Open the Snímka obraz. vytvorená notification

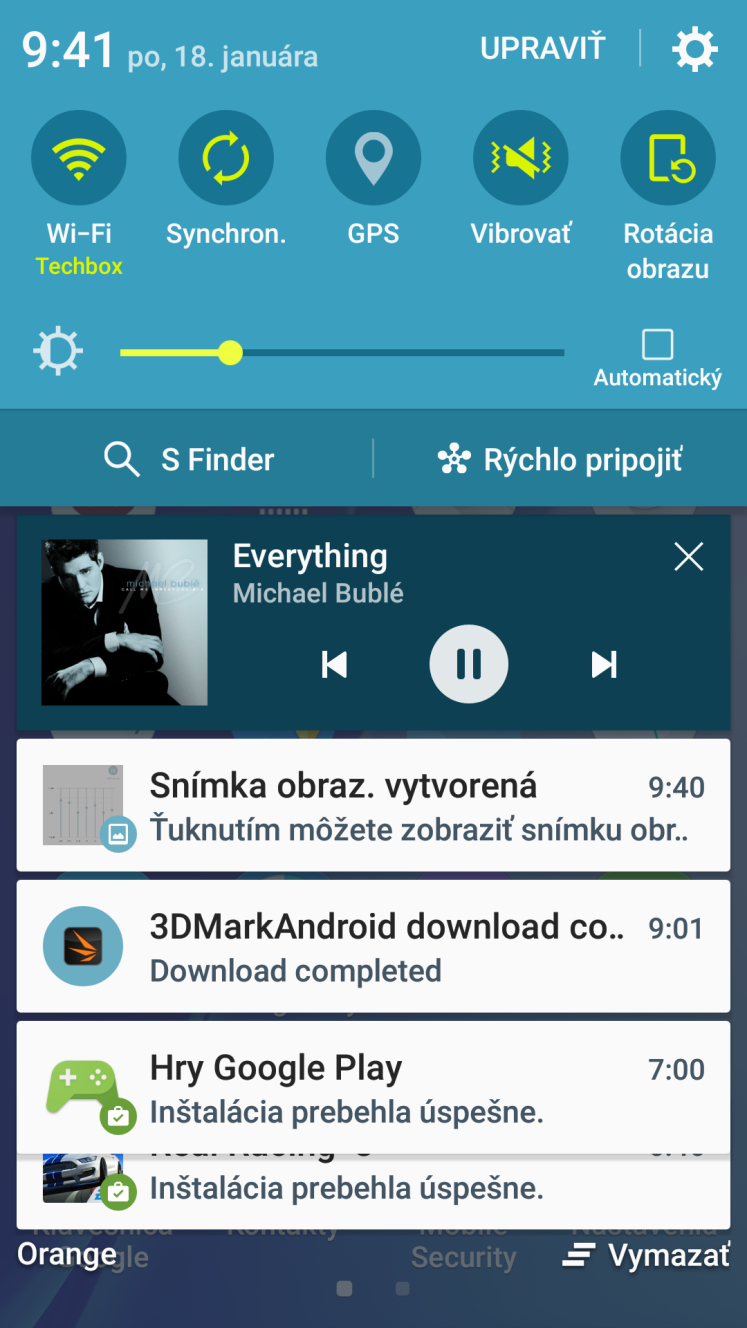373,805
